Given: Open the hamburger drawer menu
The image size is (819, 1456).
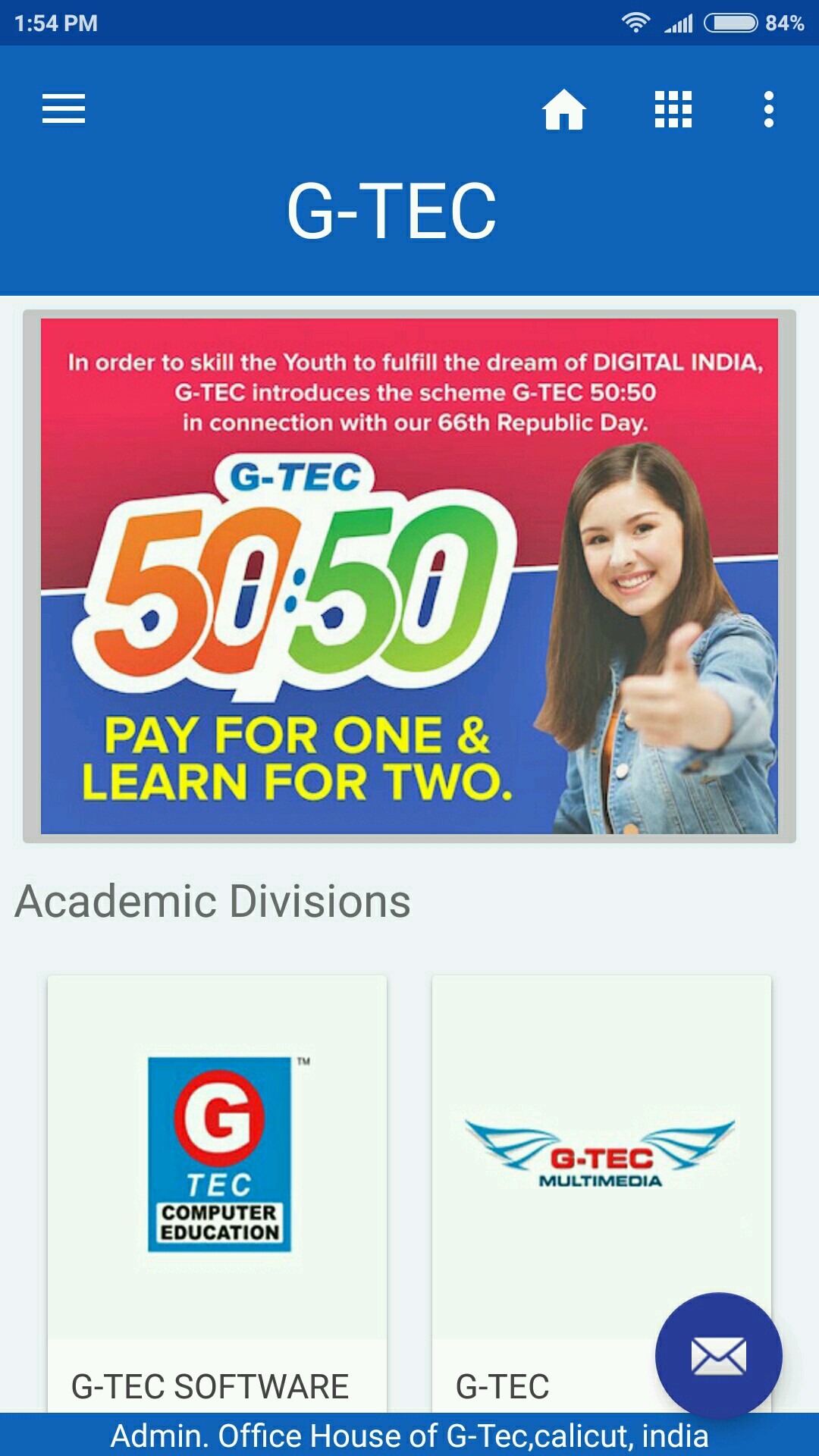Looking at the screenshot, I should 64,109.
